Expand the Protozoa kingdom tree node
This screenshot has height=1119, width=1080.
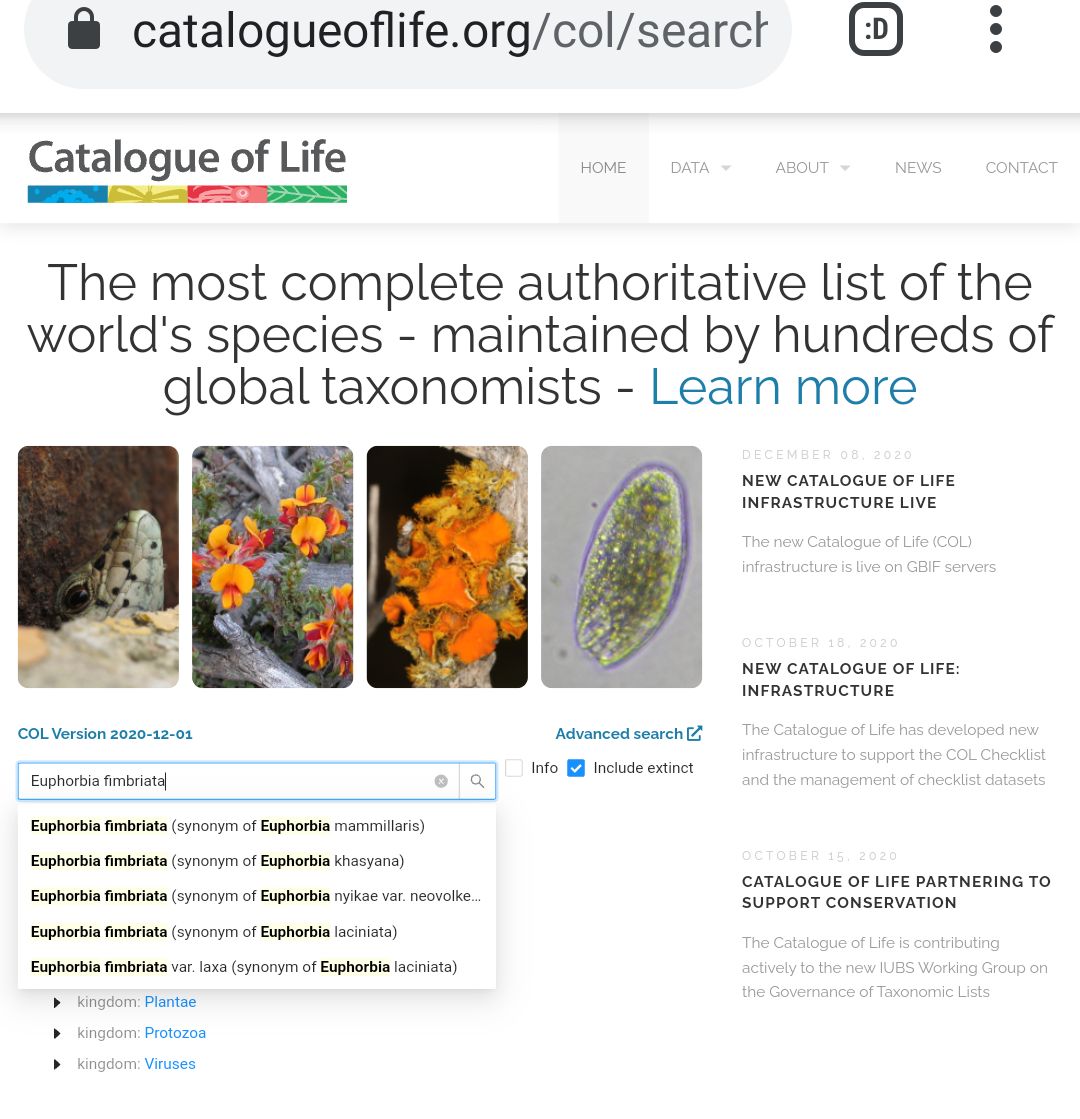click(57, 1033)
